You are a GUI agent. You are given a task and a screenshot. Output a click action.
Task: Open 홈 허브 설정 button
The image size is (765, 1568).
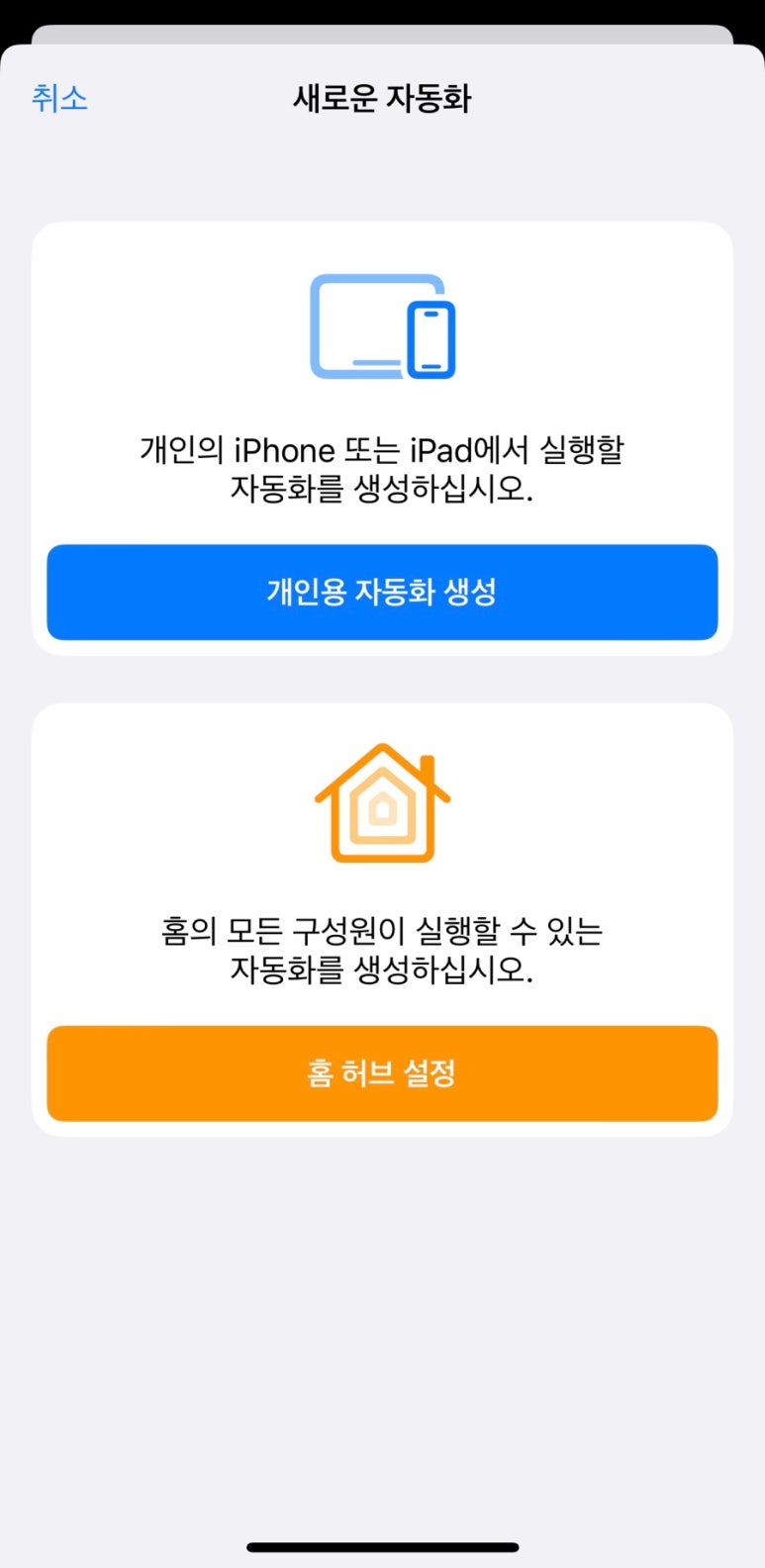tap(382, 1073)
